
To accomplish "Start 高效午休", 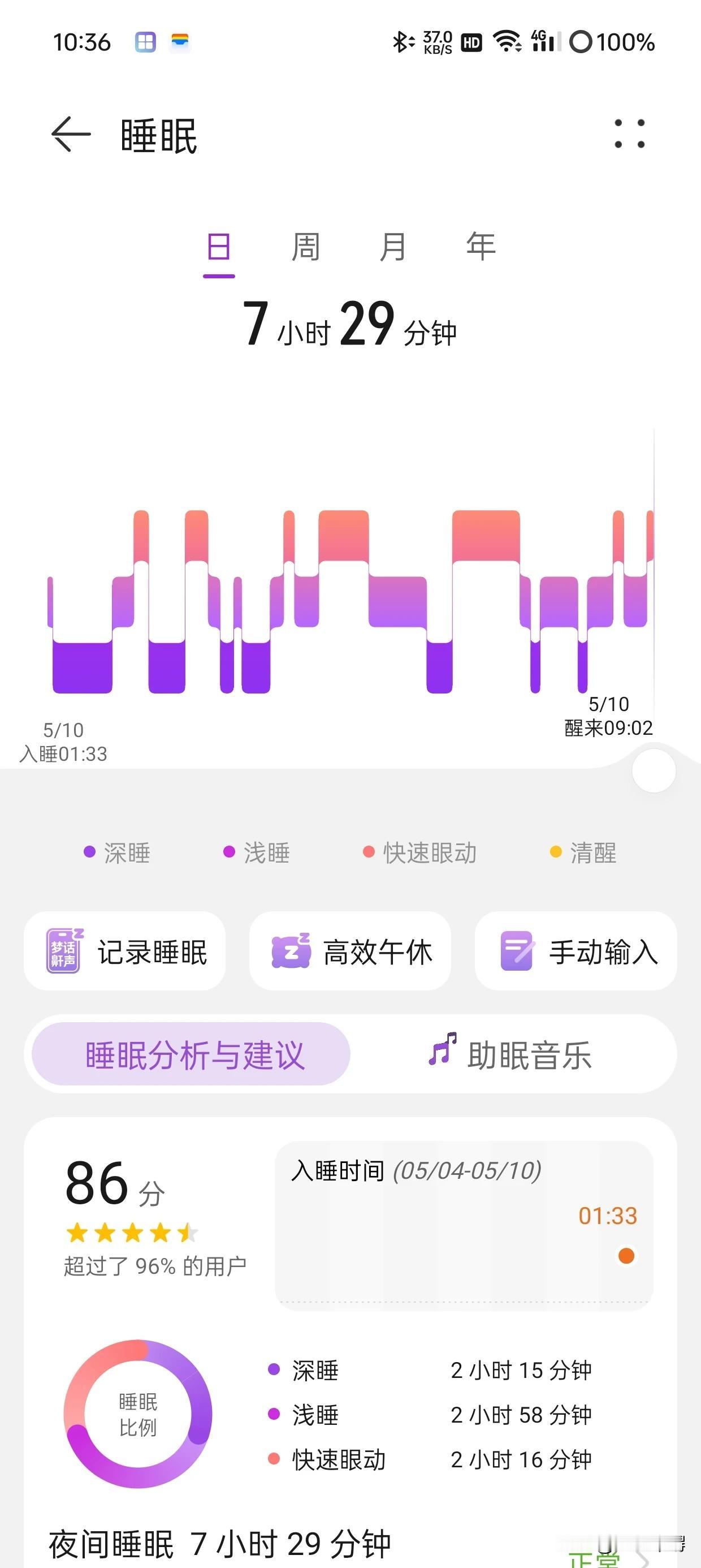I will 350,951.
